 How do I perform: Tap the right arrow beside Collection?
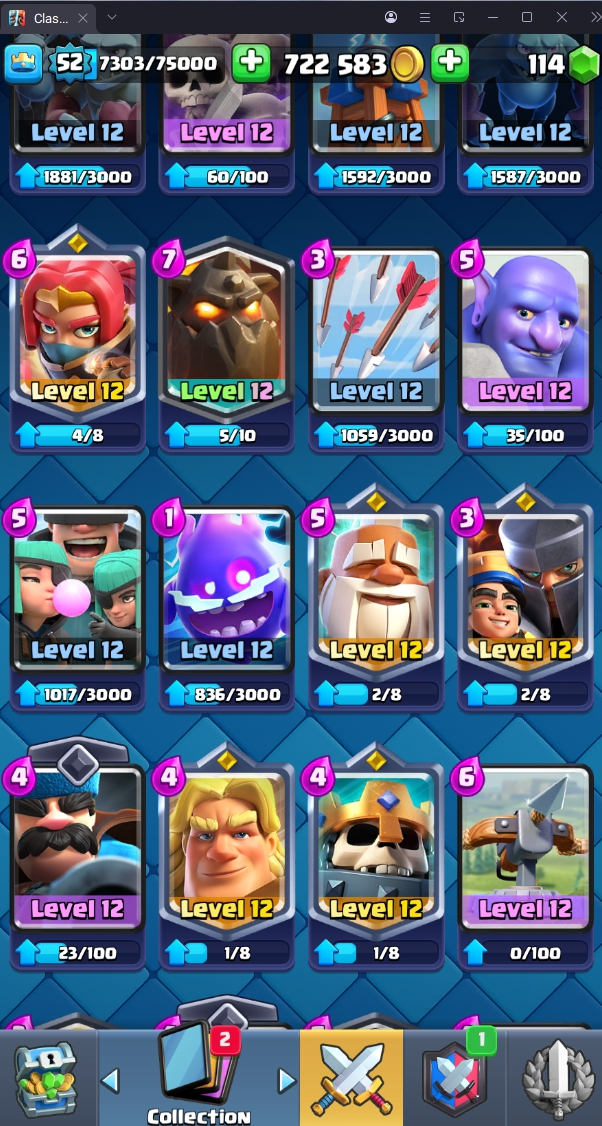point(286,1080)
